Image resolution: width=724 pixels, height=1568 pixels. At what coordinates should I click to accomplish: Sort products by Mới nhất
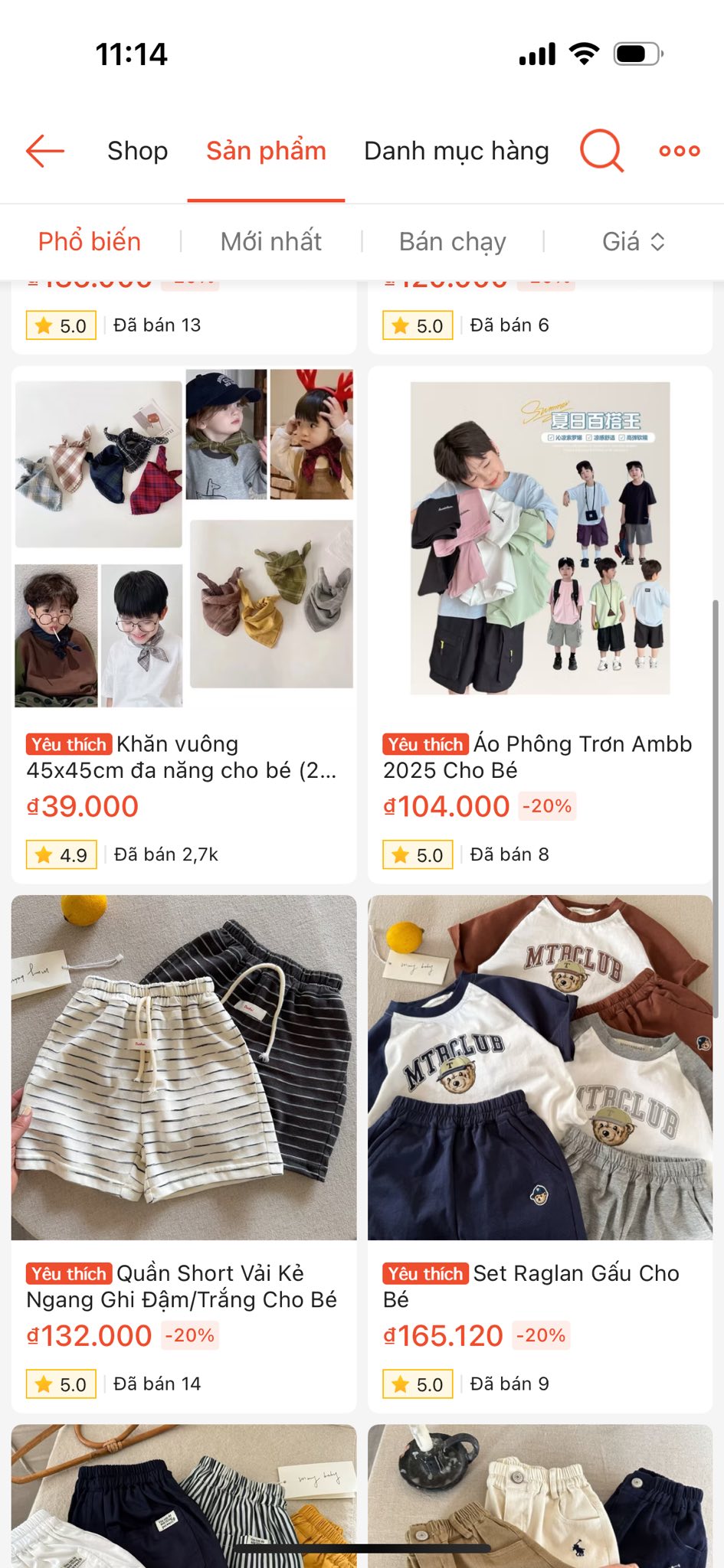271,242
